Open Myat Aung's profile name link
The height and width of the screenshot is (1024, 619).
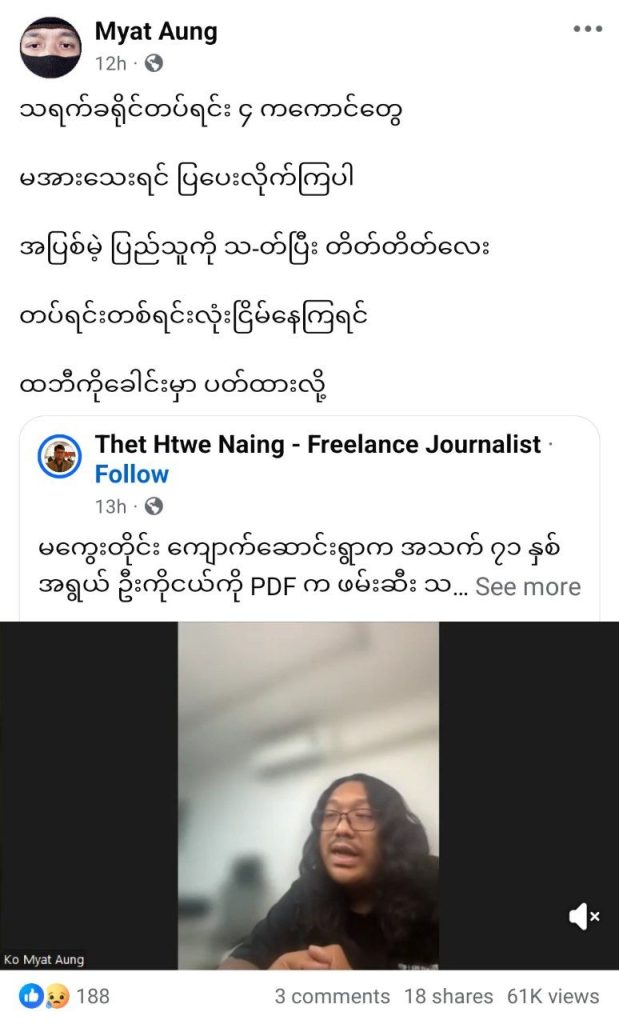(x=155, y=32)
